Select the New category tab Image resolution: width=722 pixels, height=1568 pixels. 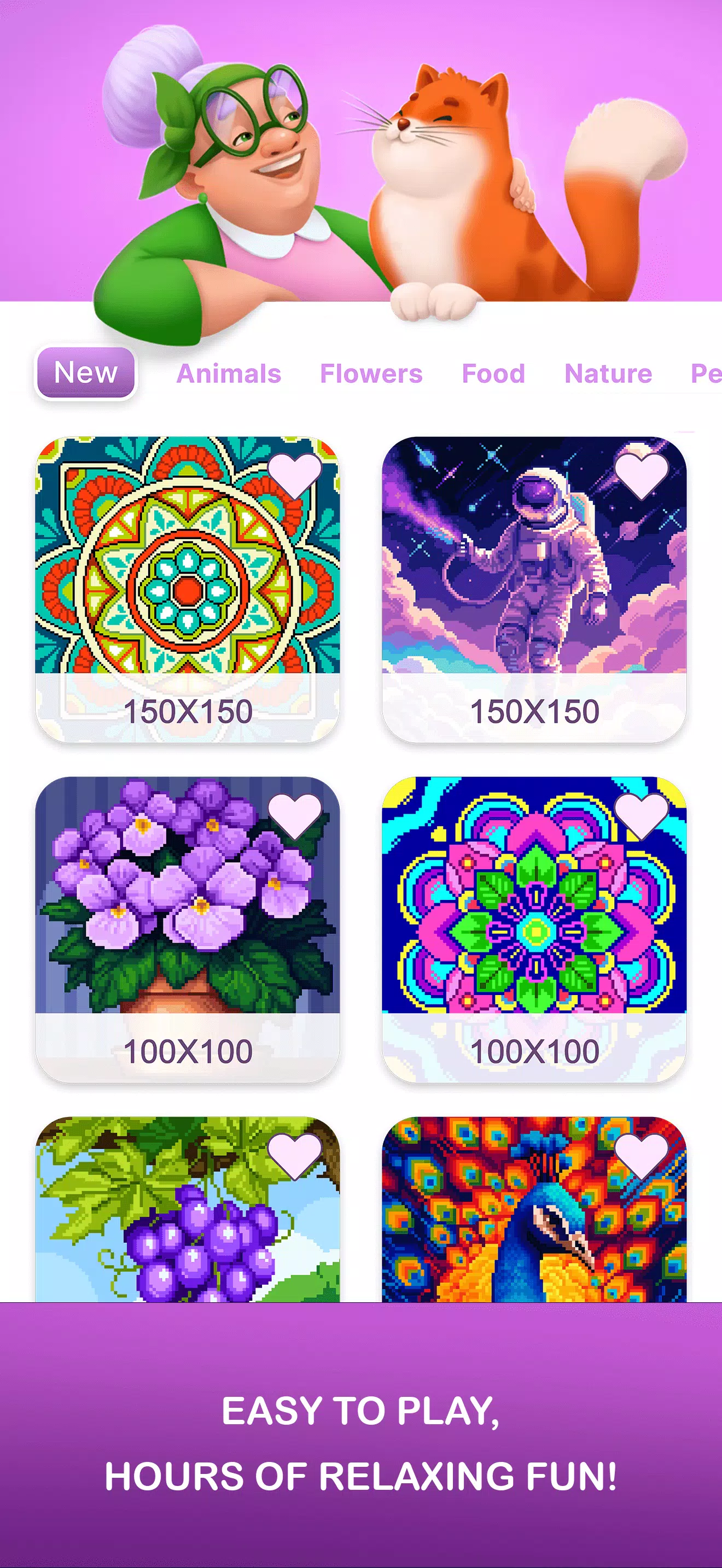(86, 372)
